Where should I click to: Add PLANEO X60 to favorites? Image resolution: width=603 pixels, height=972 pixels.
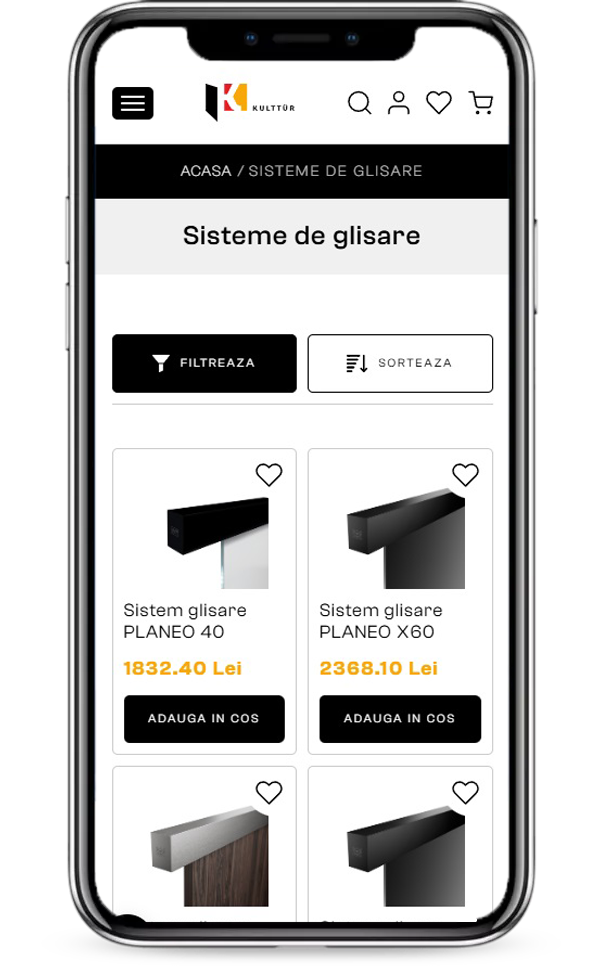coord(465,474)
